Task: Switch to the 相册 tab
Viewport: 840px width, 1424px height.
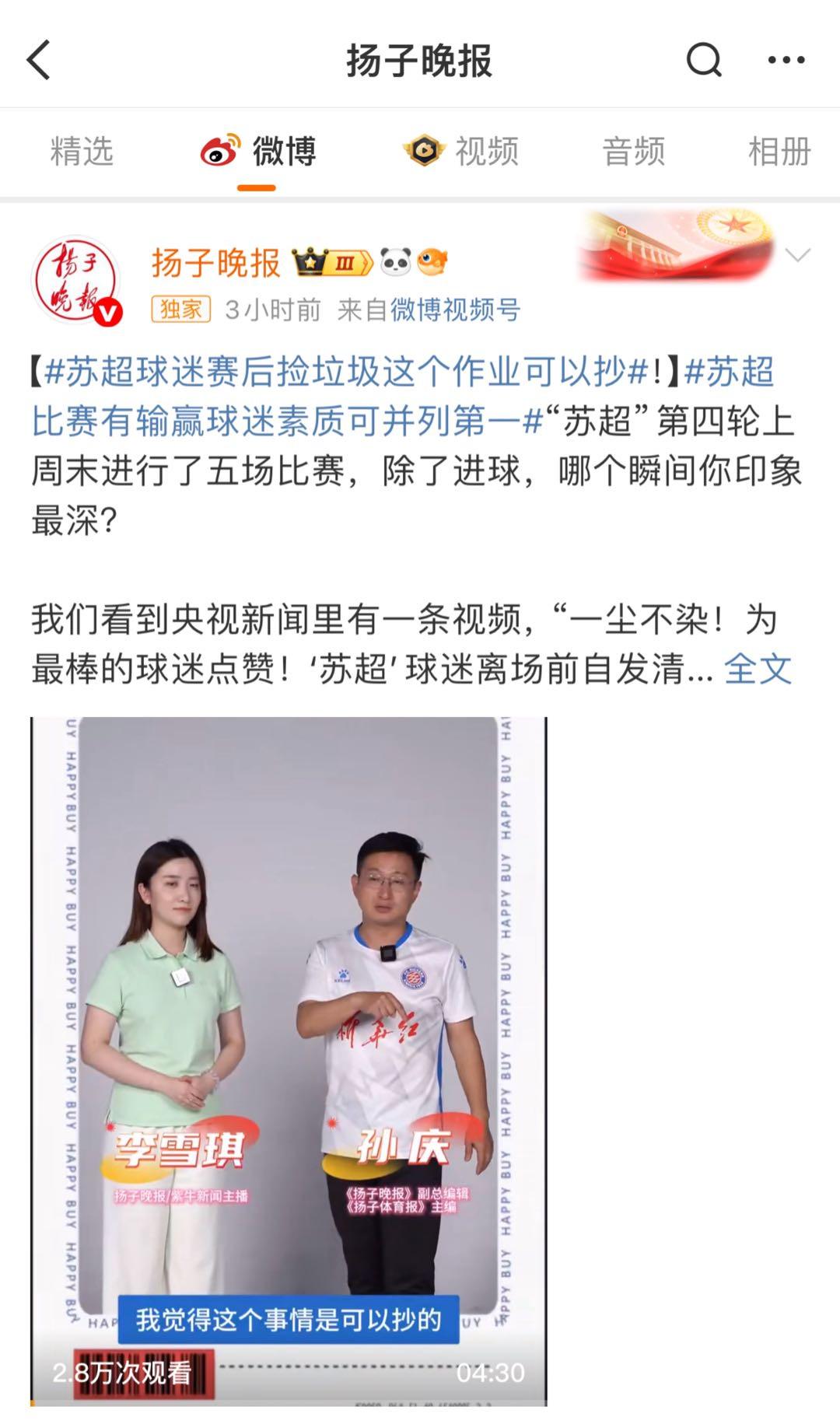Action: click(779, 151)
